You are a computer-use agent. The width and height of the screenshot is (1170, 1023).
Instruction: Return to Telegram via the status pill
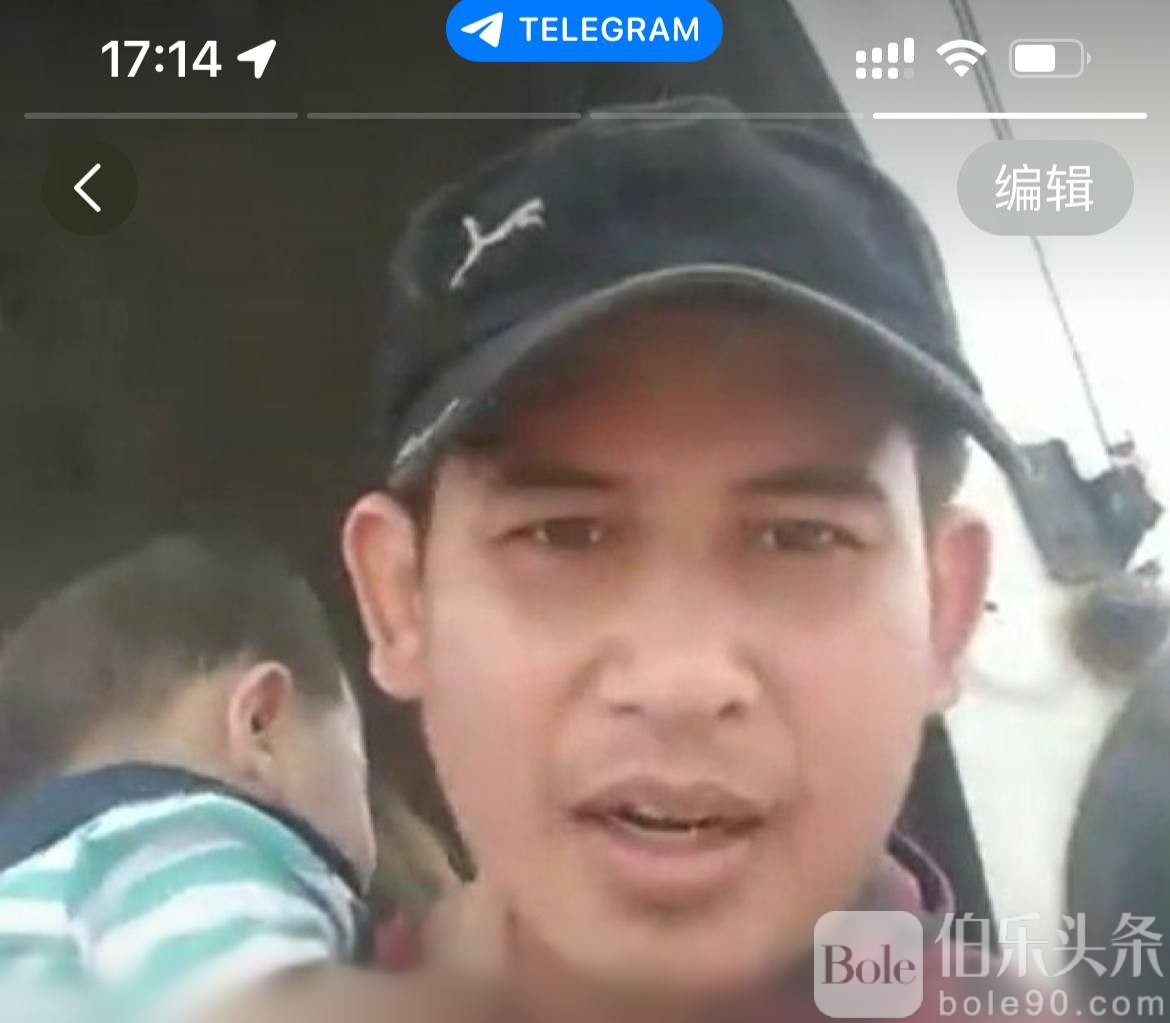pyautogui.click(x=584, y=30)
